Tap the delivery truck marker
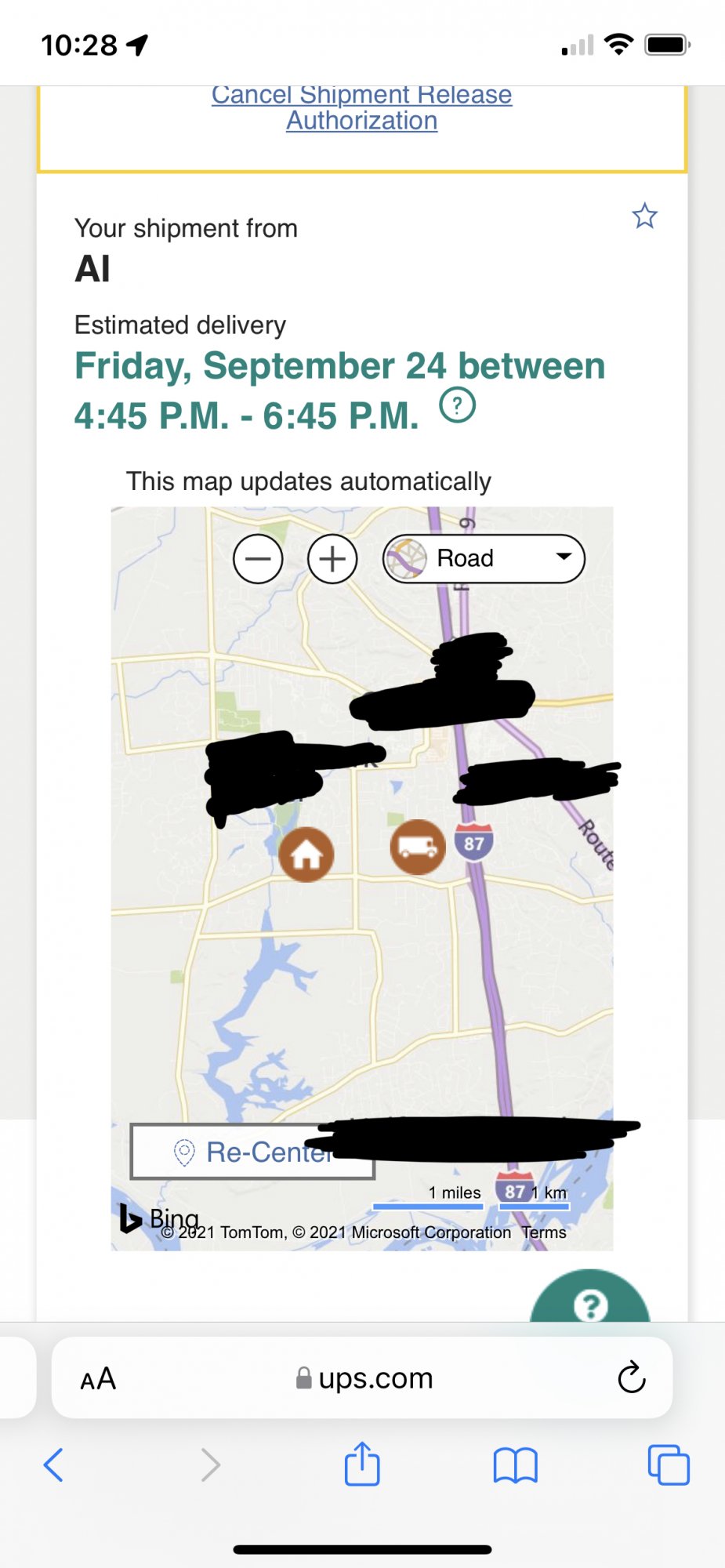This screenshot has height=1568, width=725. [x=417, y=847]
